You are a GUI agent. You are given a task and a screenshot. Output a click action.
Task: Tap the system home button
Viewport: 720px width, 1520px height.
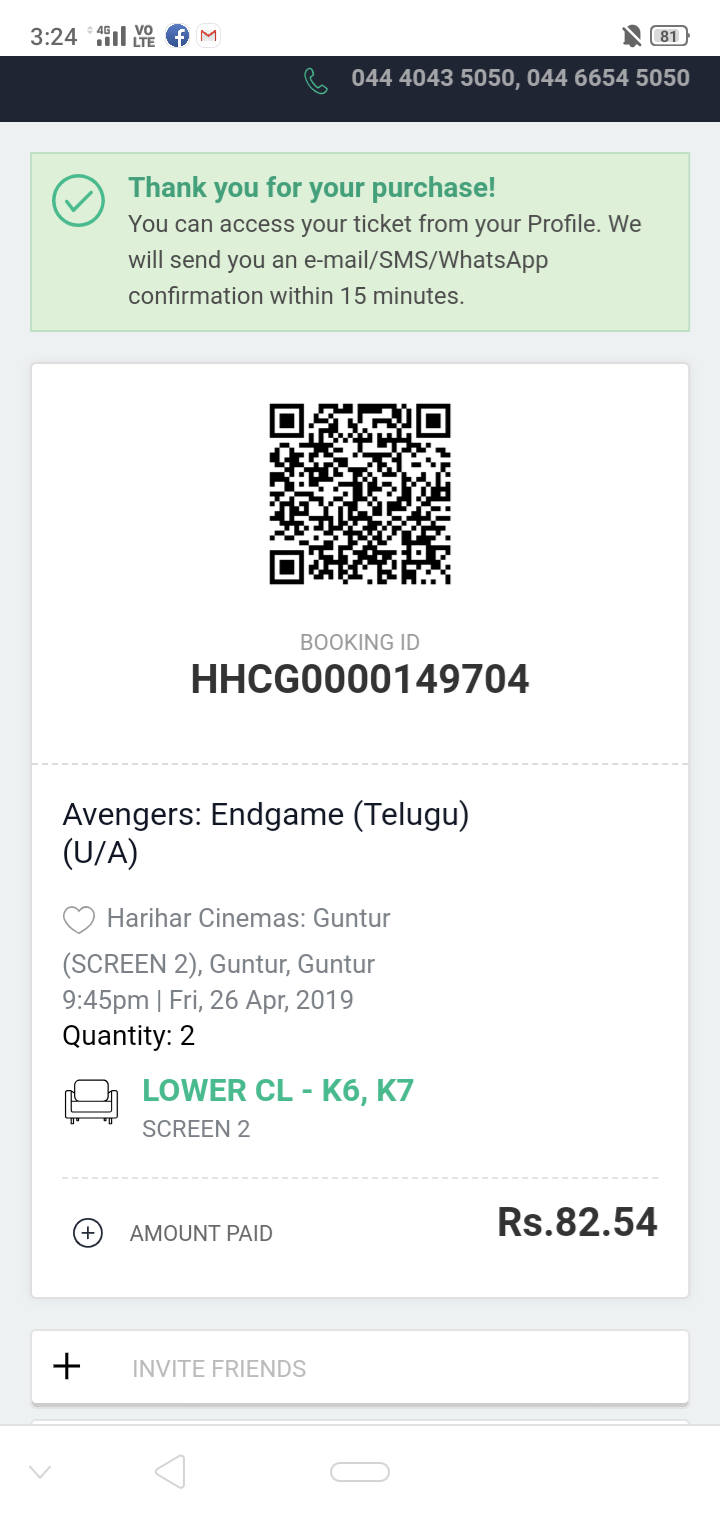tap(359, 1471)
